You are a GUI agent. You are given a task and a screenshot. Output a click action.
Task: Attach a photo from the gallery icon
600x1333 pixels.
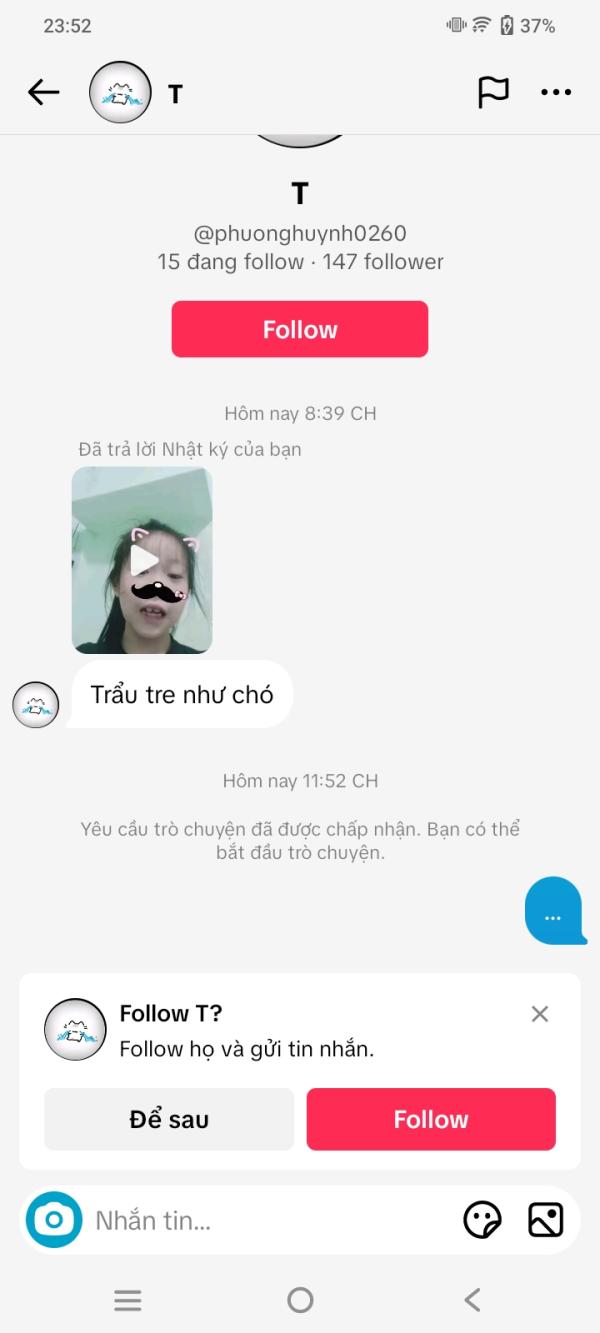546,1220
